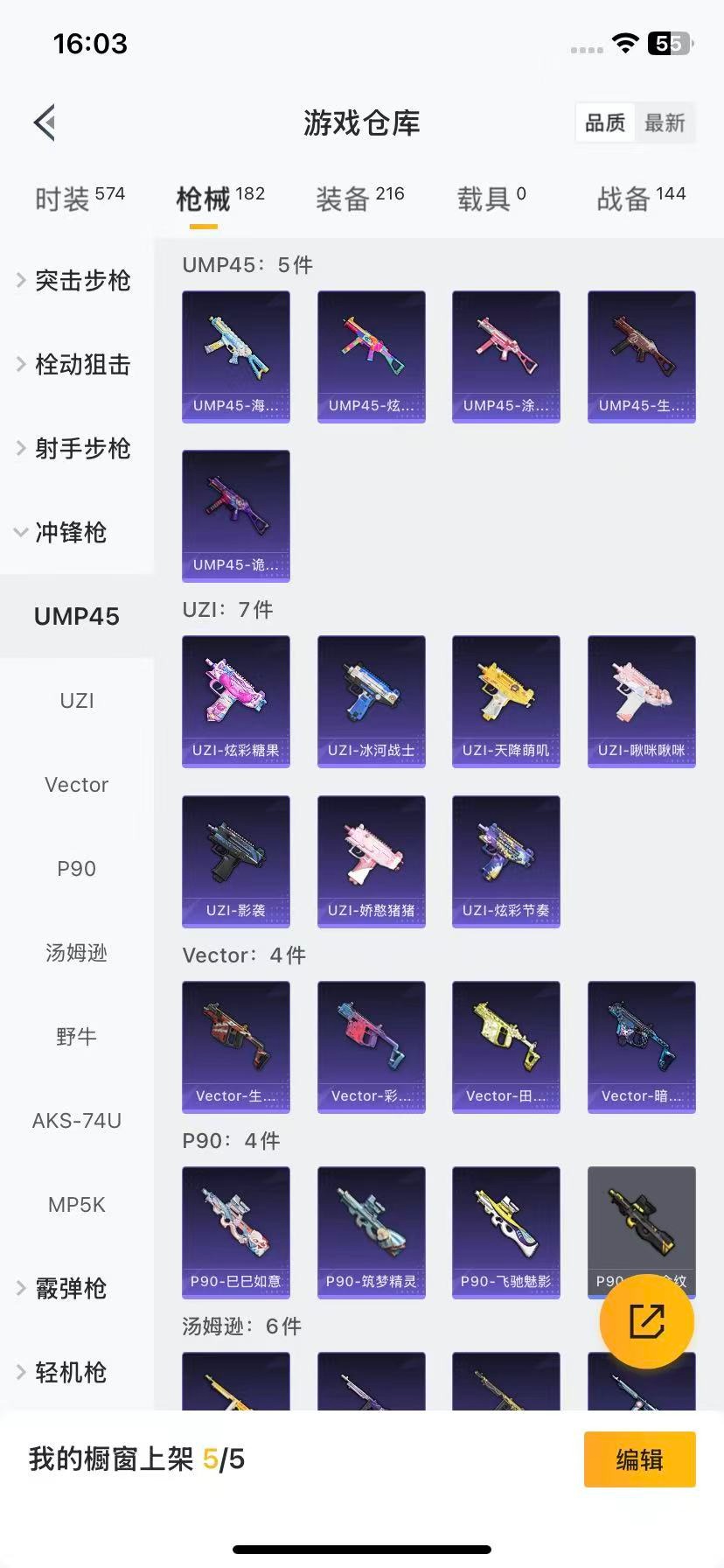Image resolution: width=724 pixels, height=1568 pixels.
Task: Switch to the 装备 tab
Action: tap(359, 199)
